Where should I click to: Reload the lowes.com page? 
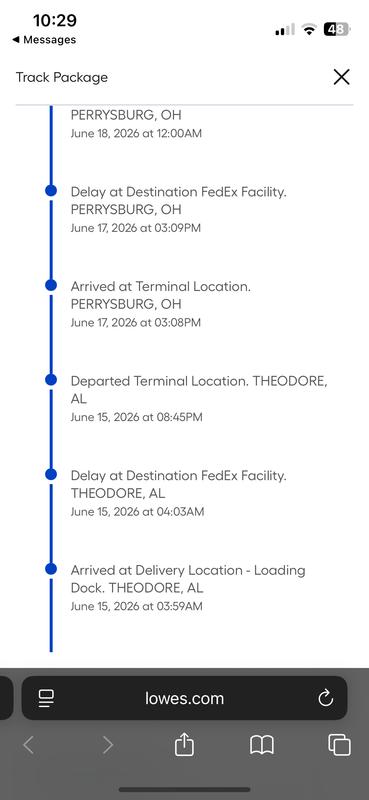[326, 698]
